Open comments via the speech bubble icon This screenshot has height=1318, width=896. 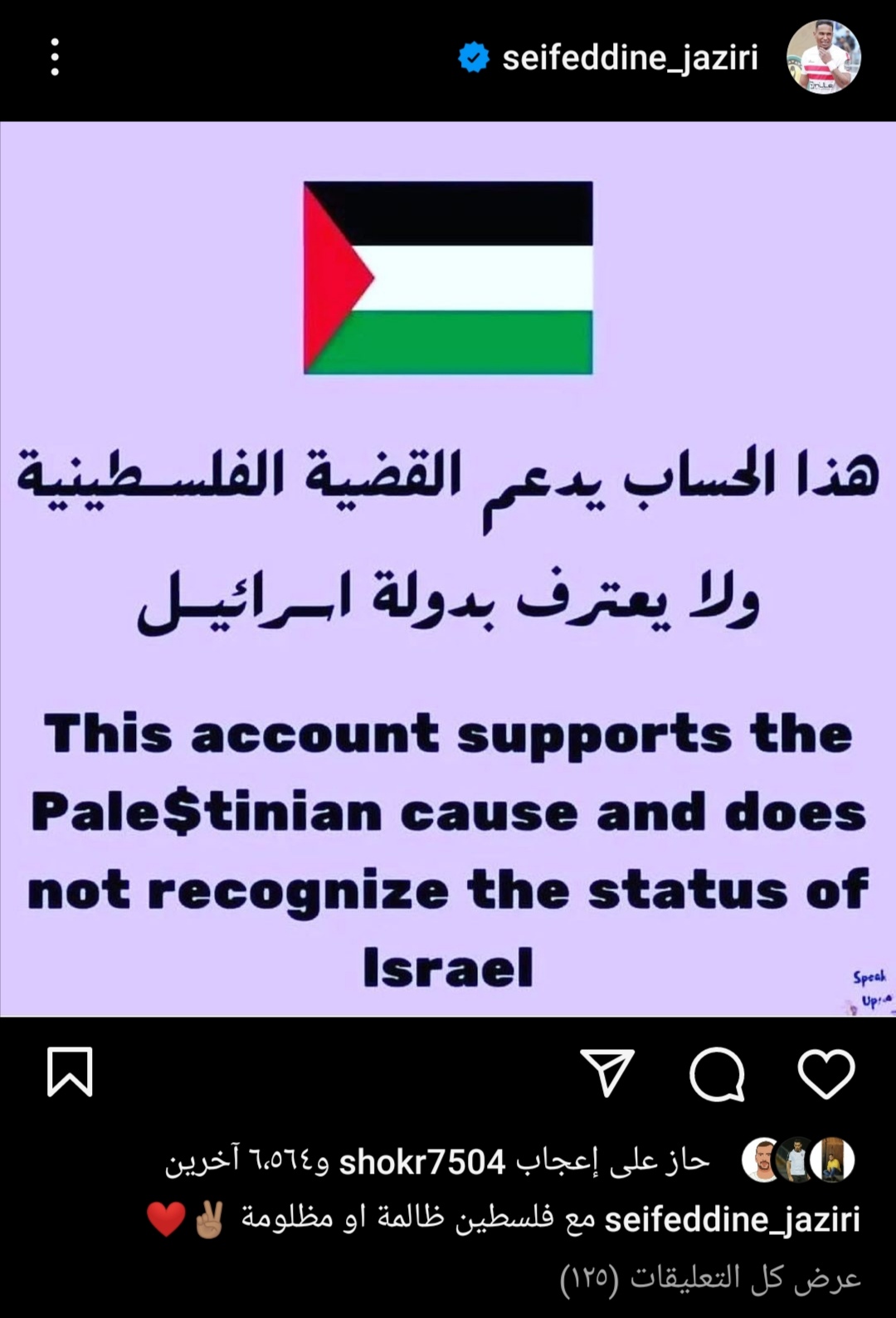coord(718,1074)
